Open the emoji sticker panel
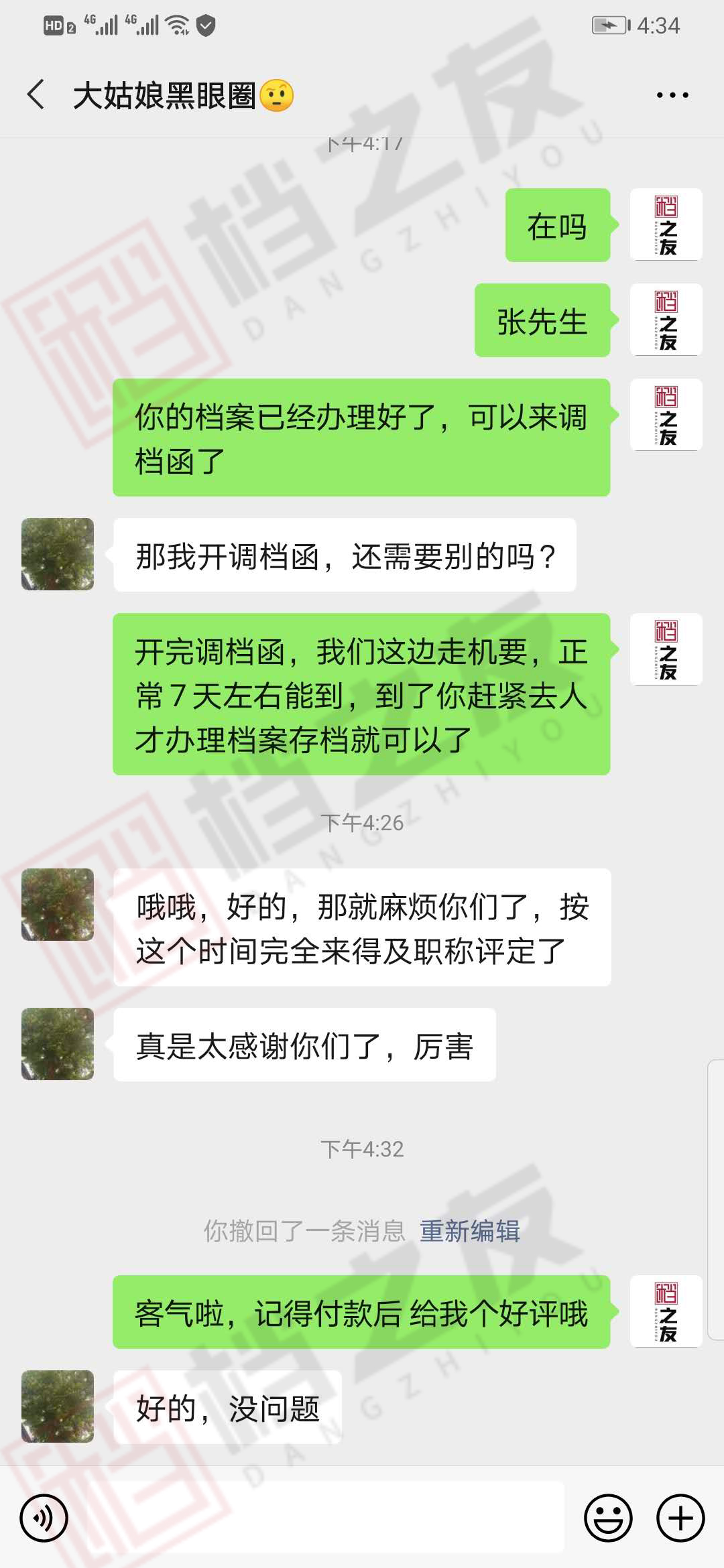The image size is (724, 1568). coord(608,1518)
